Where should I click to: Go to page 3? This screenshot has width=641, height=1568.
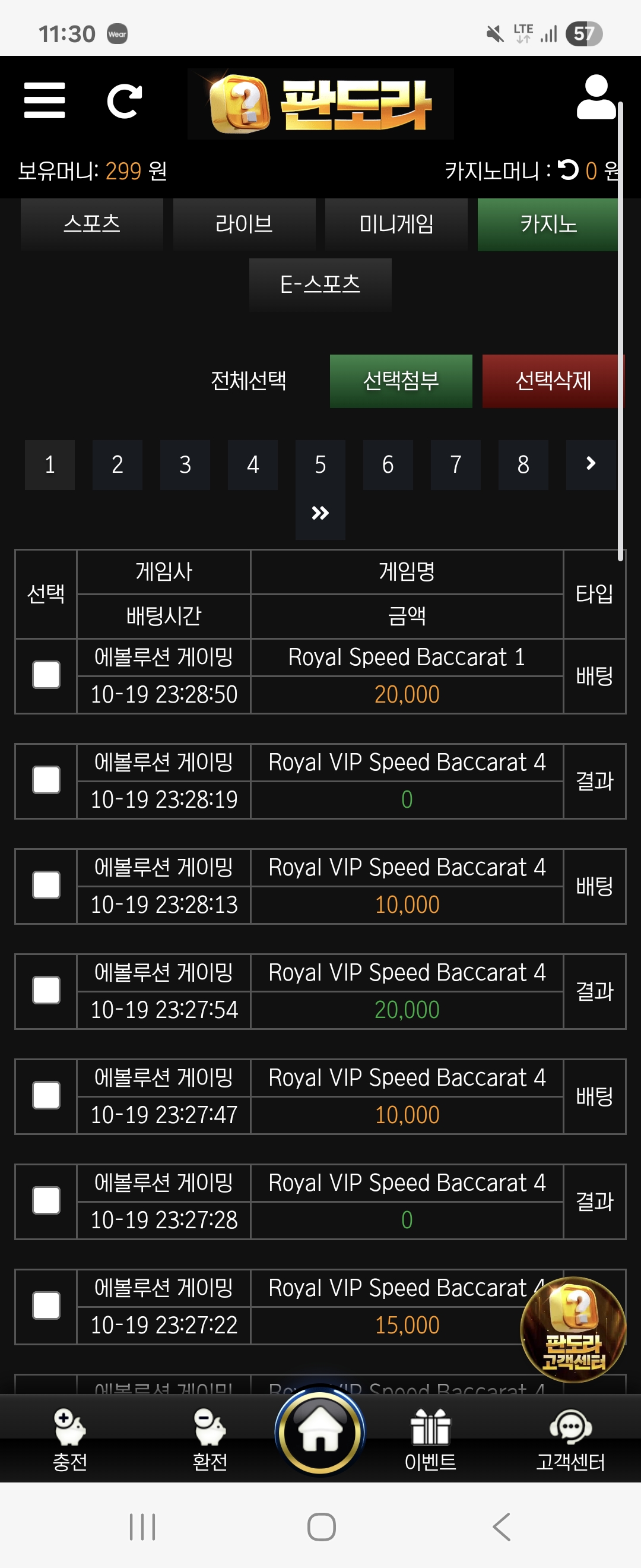[x=185, y=465]
